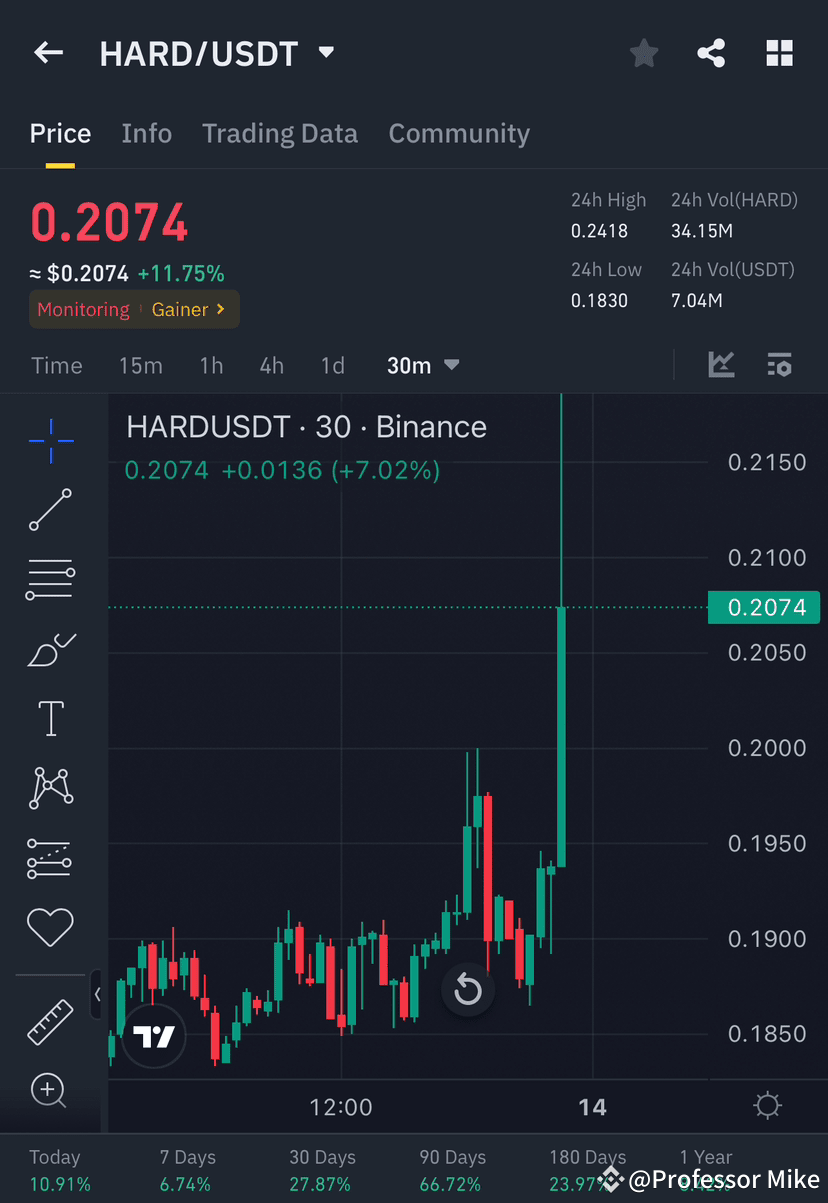828x1203 pixels.
Task: Select the trend line drawing tool
Action: (x=50, y=510)
